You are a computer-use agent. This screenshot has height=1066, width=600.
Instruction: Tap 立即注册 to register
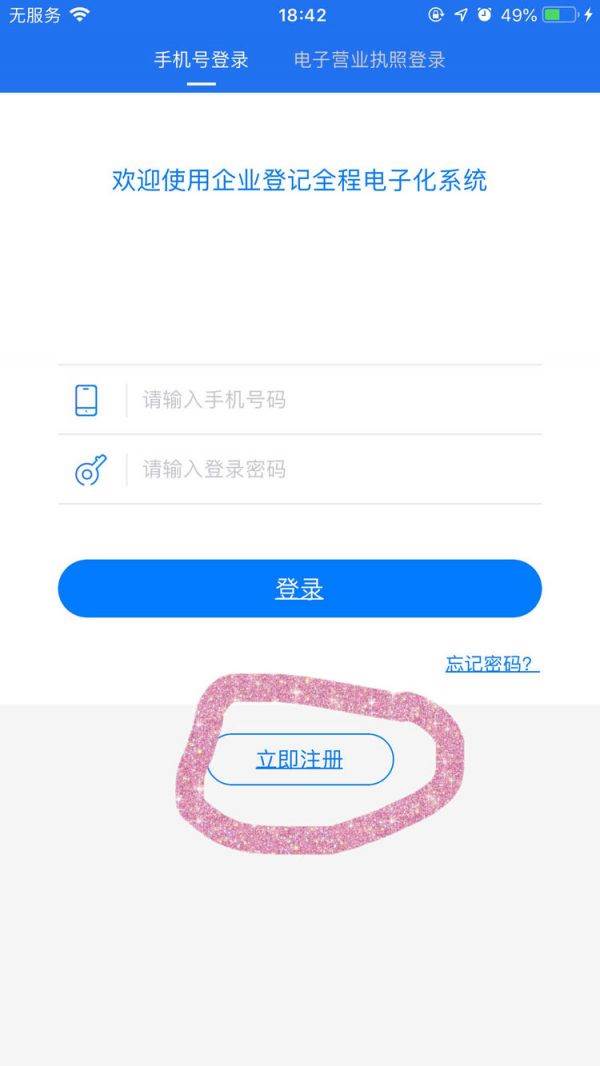click(x=300, y=760)
